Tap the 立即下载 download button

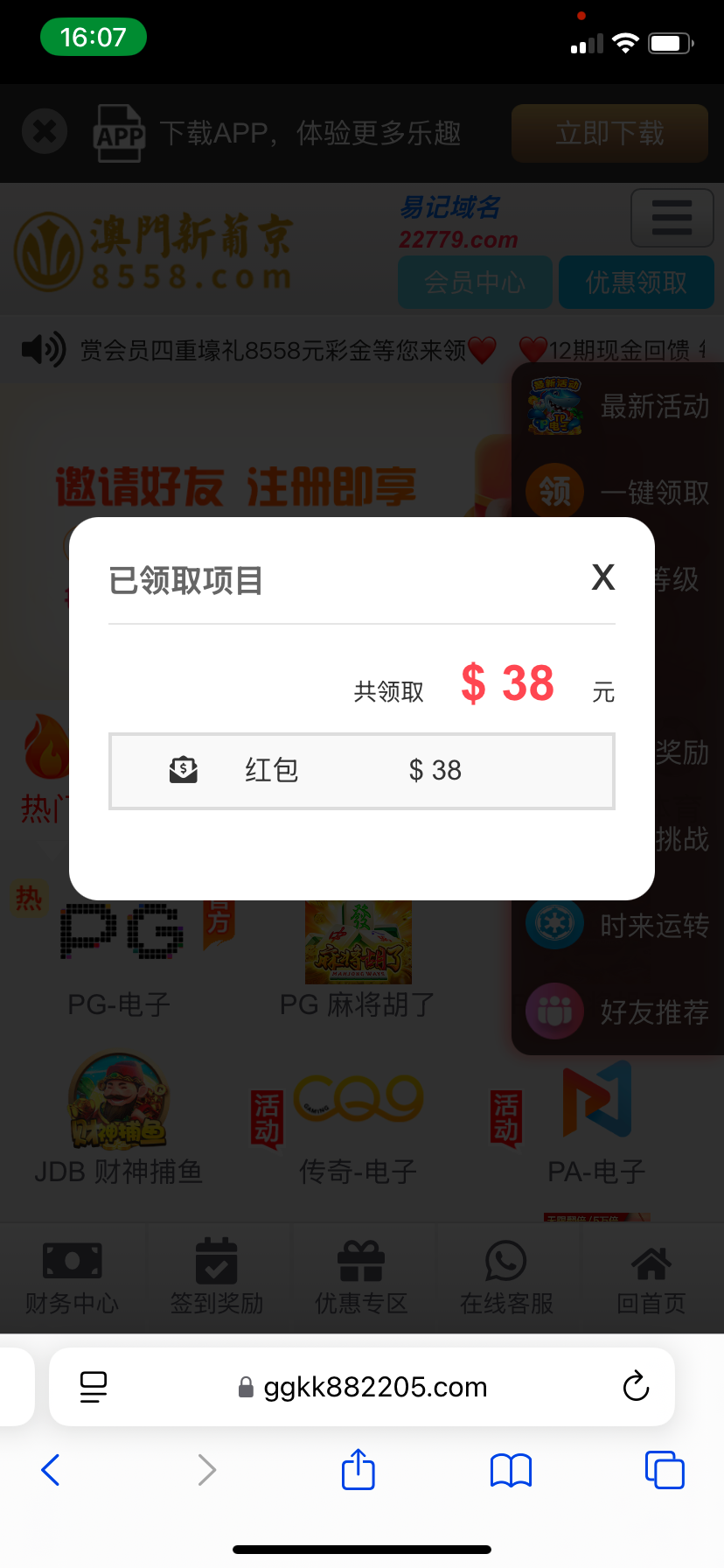609,133
